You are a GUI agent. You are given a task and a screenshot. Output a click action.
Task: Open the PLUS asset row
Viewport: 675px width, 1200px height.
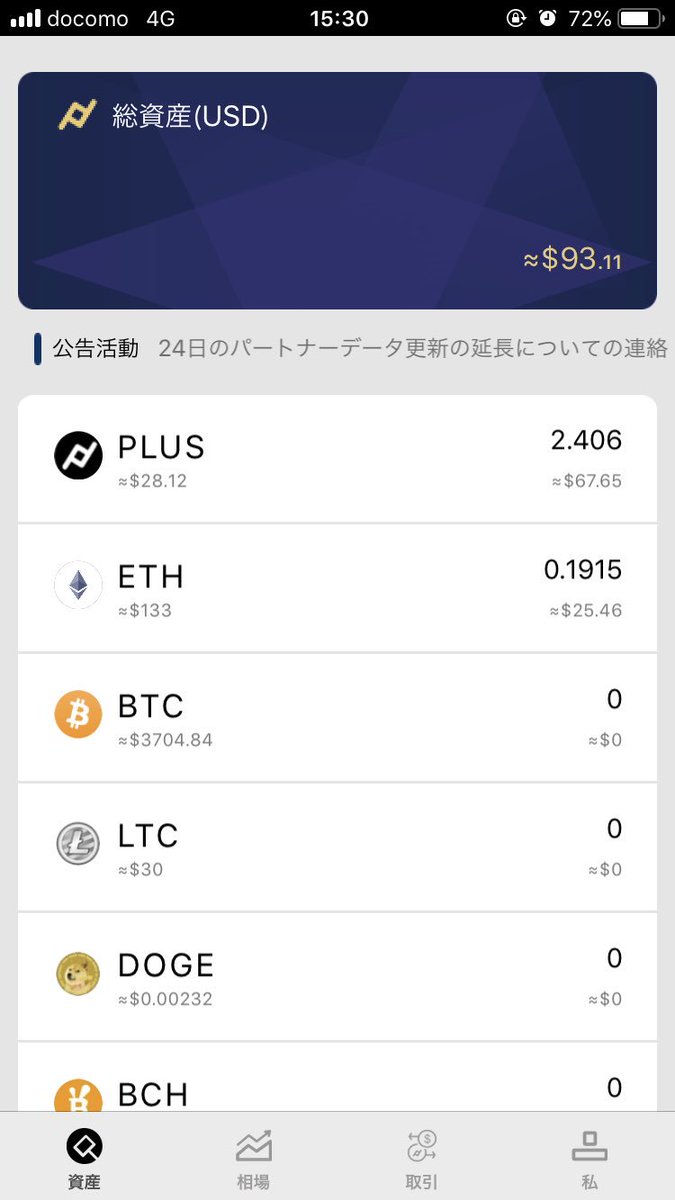coord(337,459)
